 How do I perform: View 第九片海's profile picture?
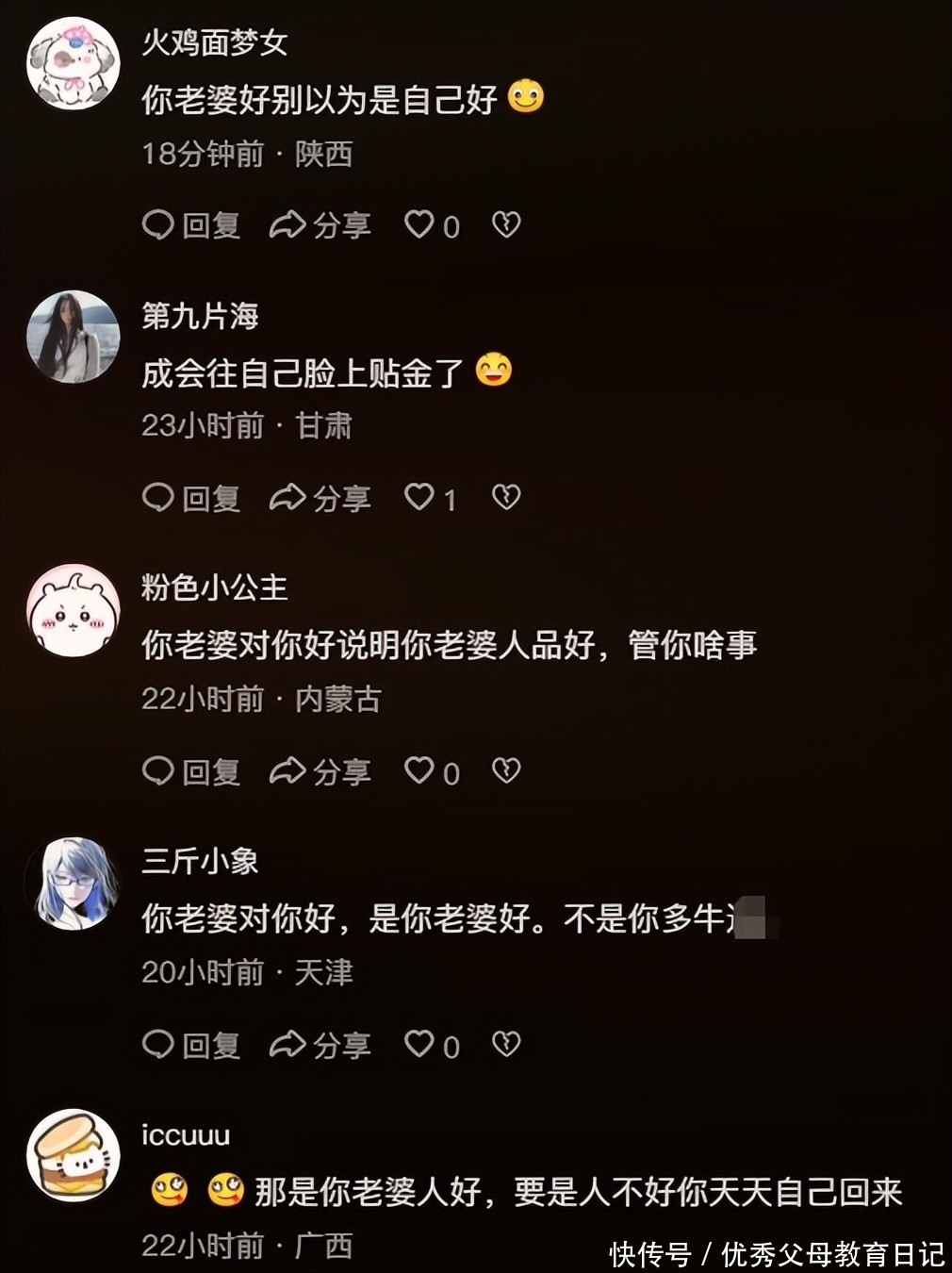click(74, 337)
